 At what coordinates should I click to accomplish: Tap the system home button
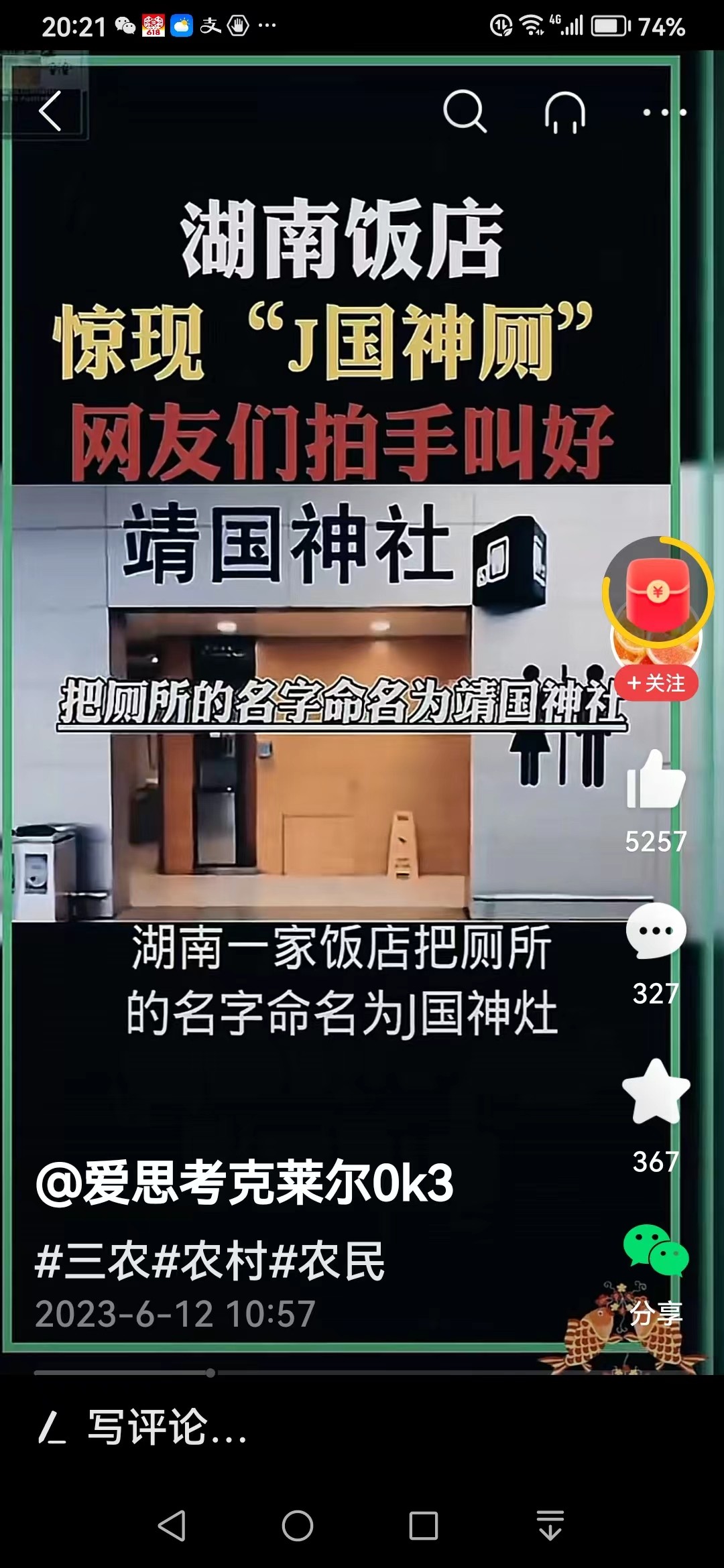click(298, 1526)
